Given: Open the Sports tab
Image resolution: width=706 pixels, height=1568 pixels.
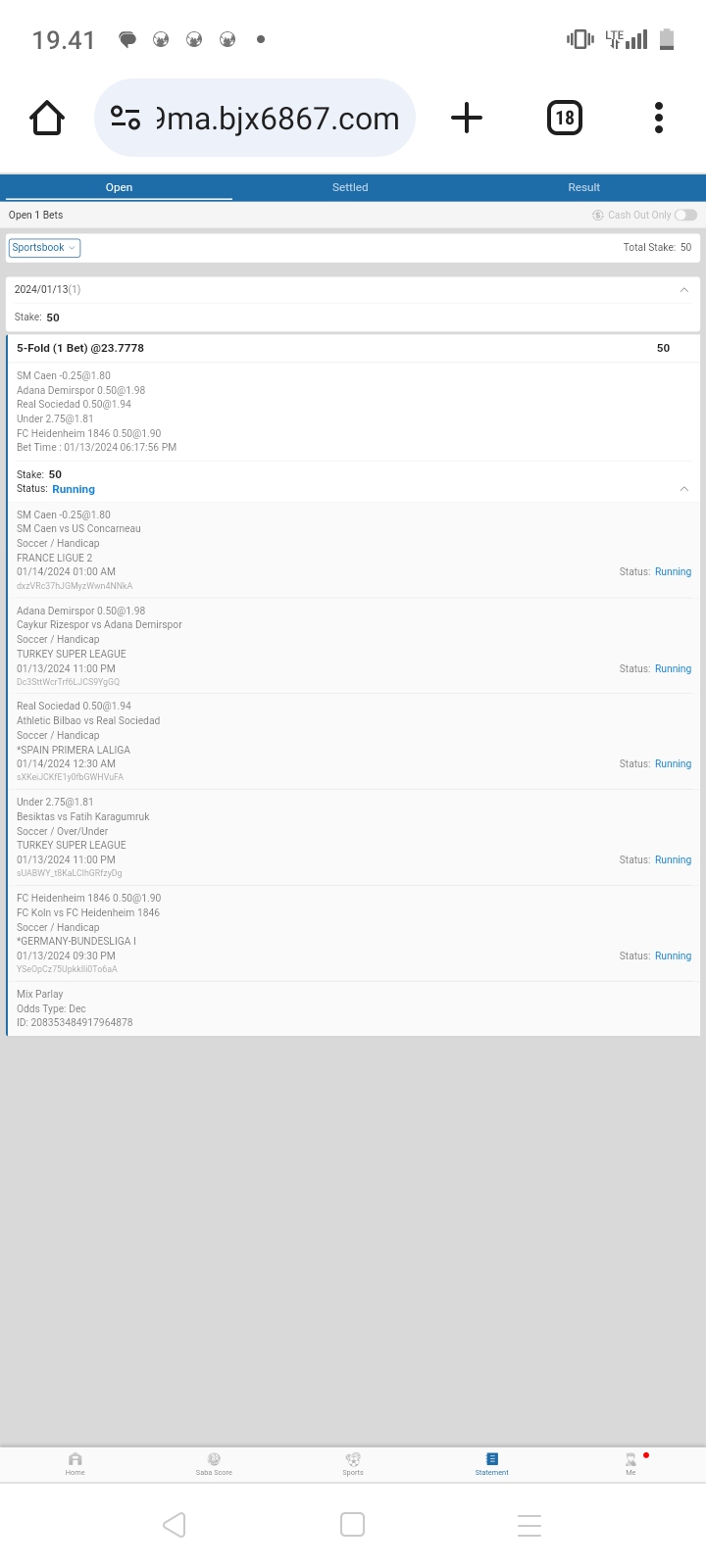Looking at the screenshot, I should tap(353, 1463).
